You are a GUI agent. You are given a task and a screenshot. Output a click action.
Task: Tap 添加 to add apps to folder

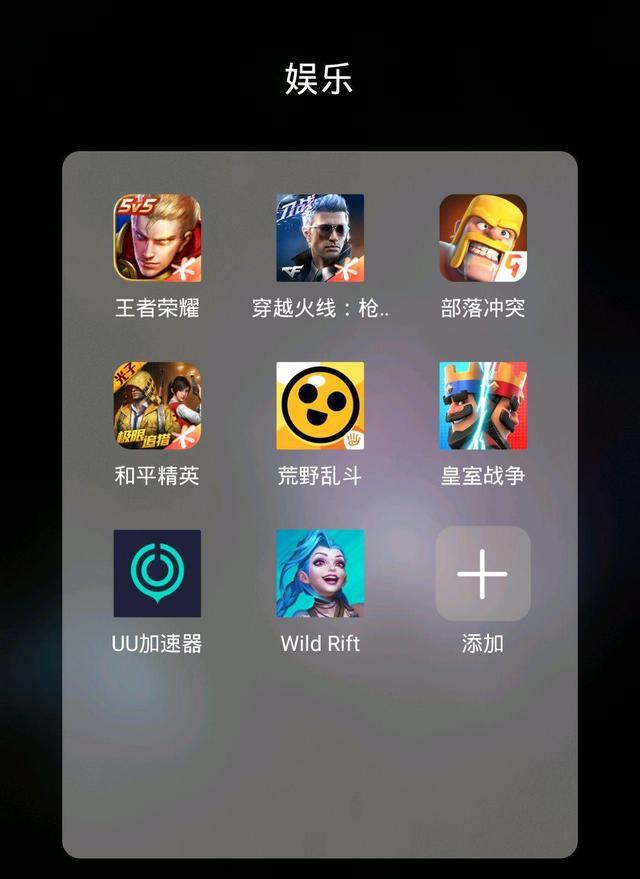pyautogui.click(x=483, y=574)
